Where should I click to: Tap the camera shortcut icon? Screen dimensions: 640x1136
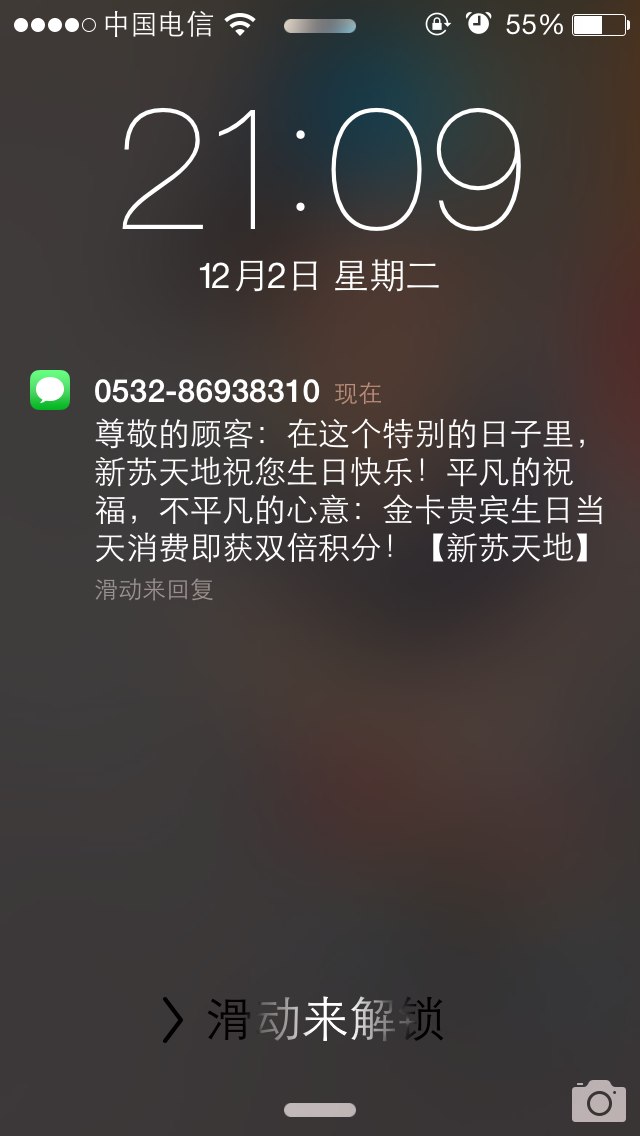click(599, 1100)
